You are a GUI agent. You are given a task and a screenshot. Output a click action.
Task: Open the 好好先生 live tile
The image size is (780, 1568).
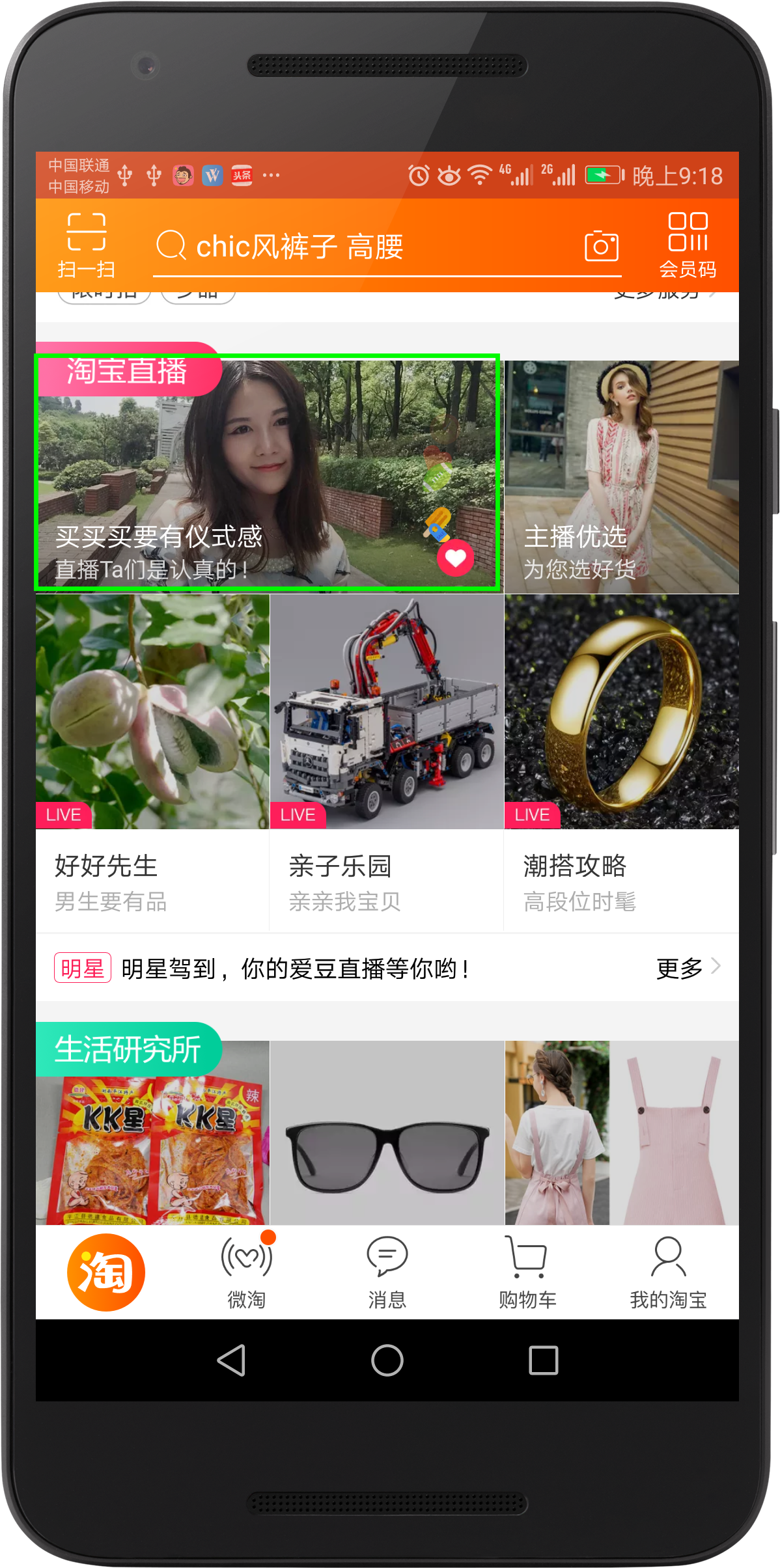(152, 763)
